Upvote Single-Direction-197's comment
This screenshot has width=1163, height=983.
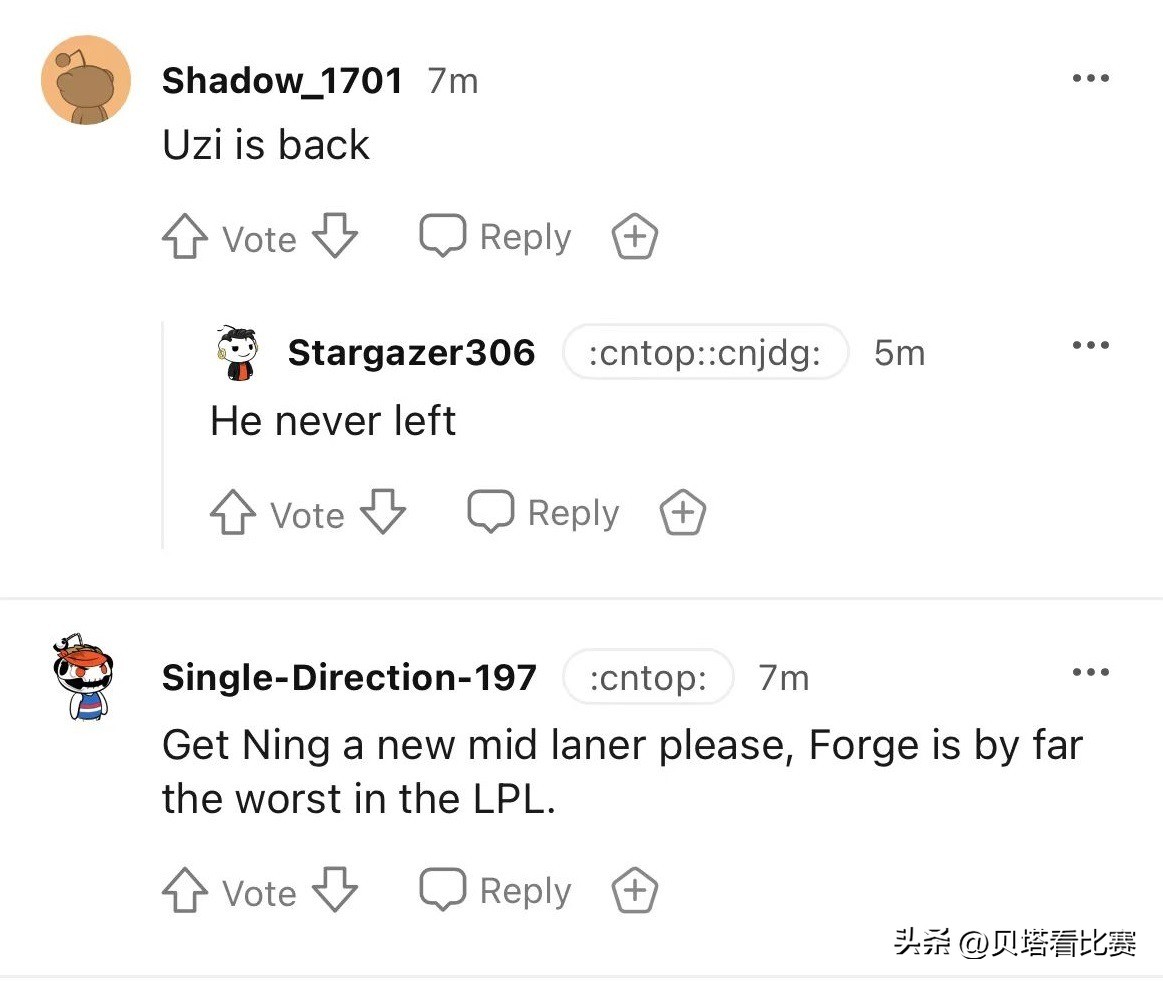[x=184, y=892]
